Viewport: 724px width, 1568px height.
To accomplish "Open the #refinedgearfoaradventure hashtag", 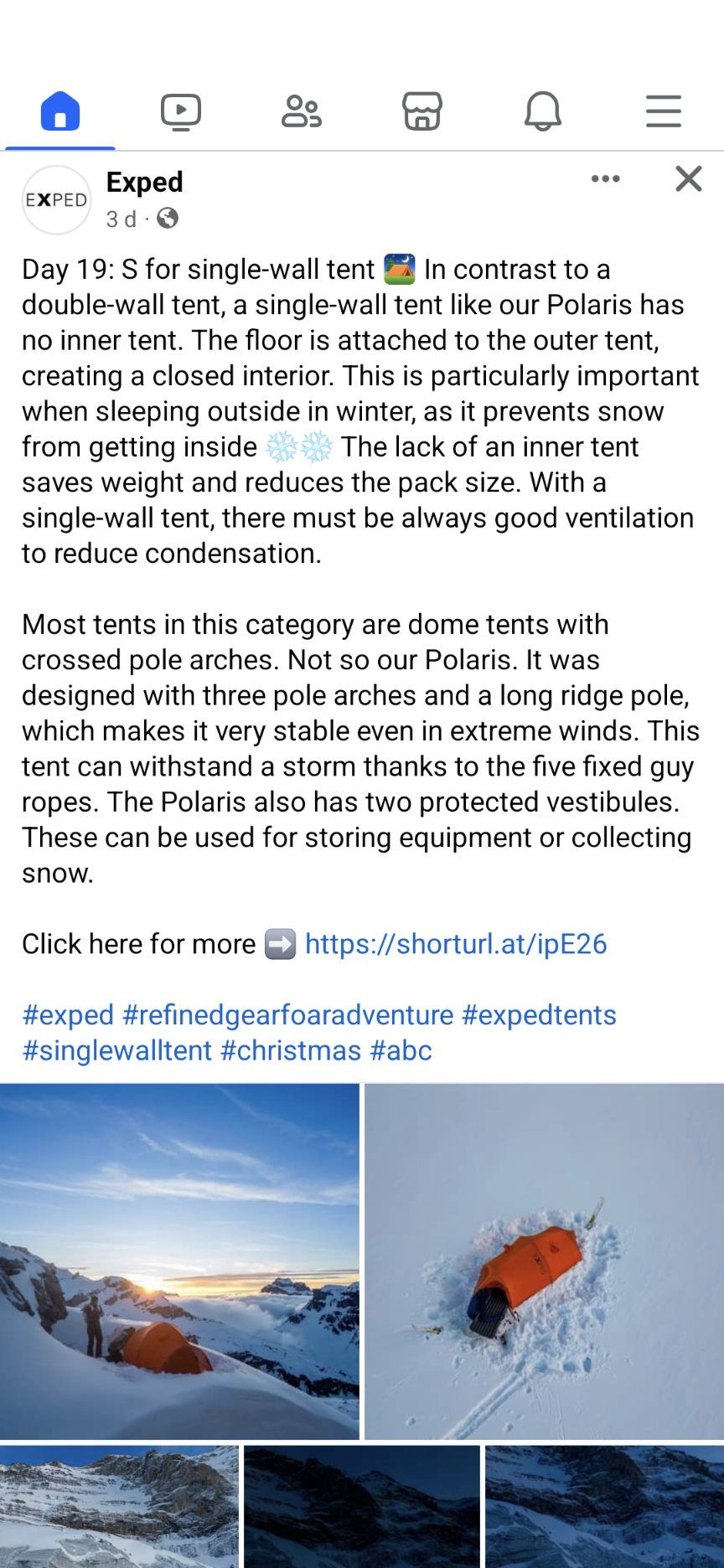I will pyautogui.click(x=287, y=1015).
